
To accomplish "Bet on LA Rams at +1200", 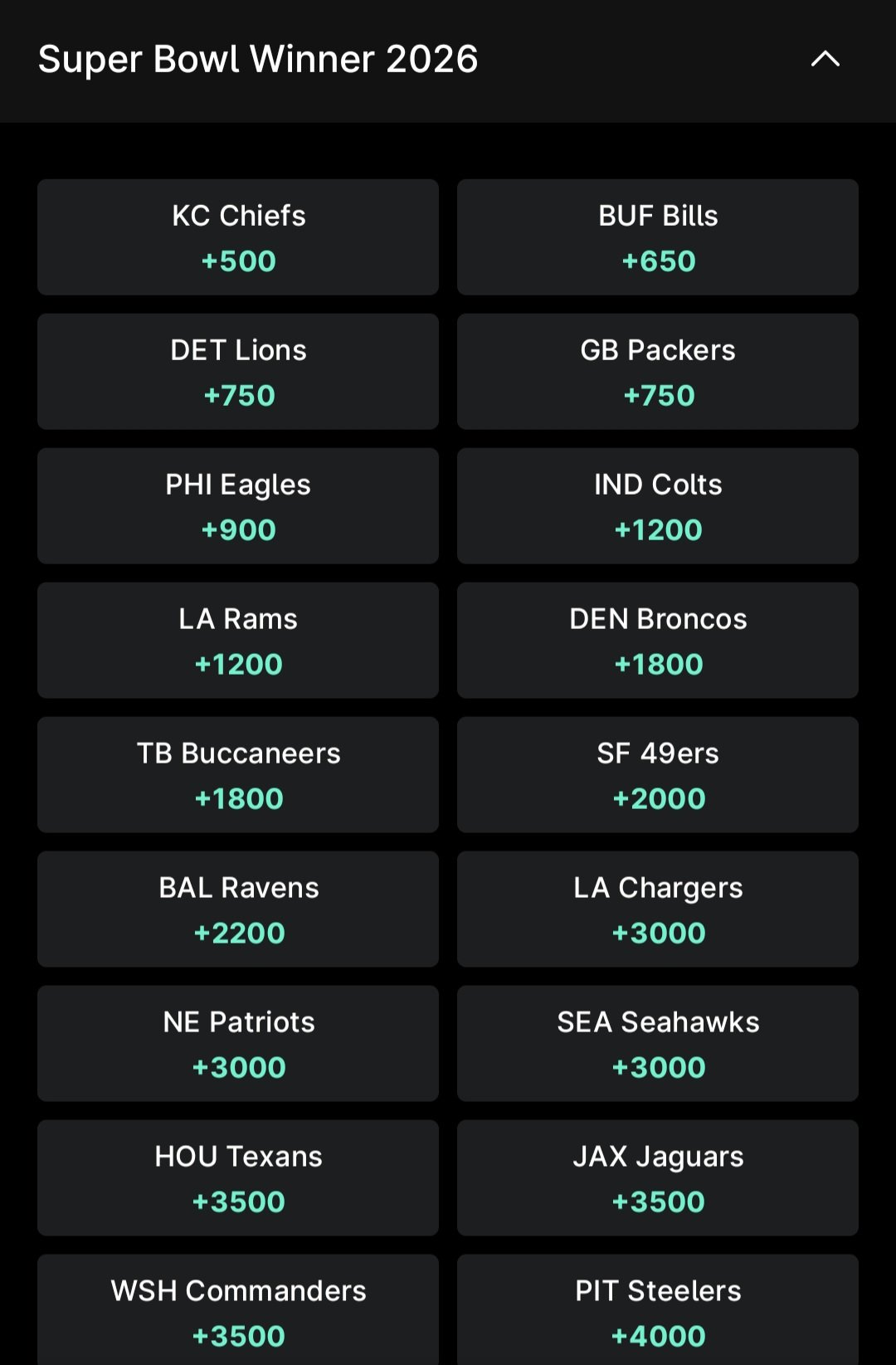I will pos(238,641).
